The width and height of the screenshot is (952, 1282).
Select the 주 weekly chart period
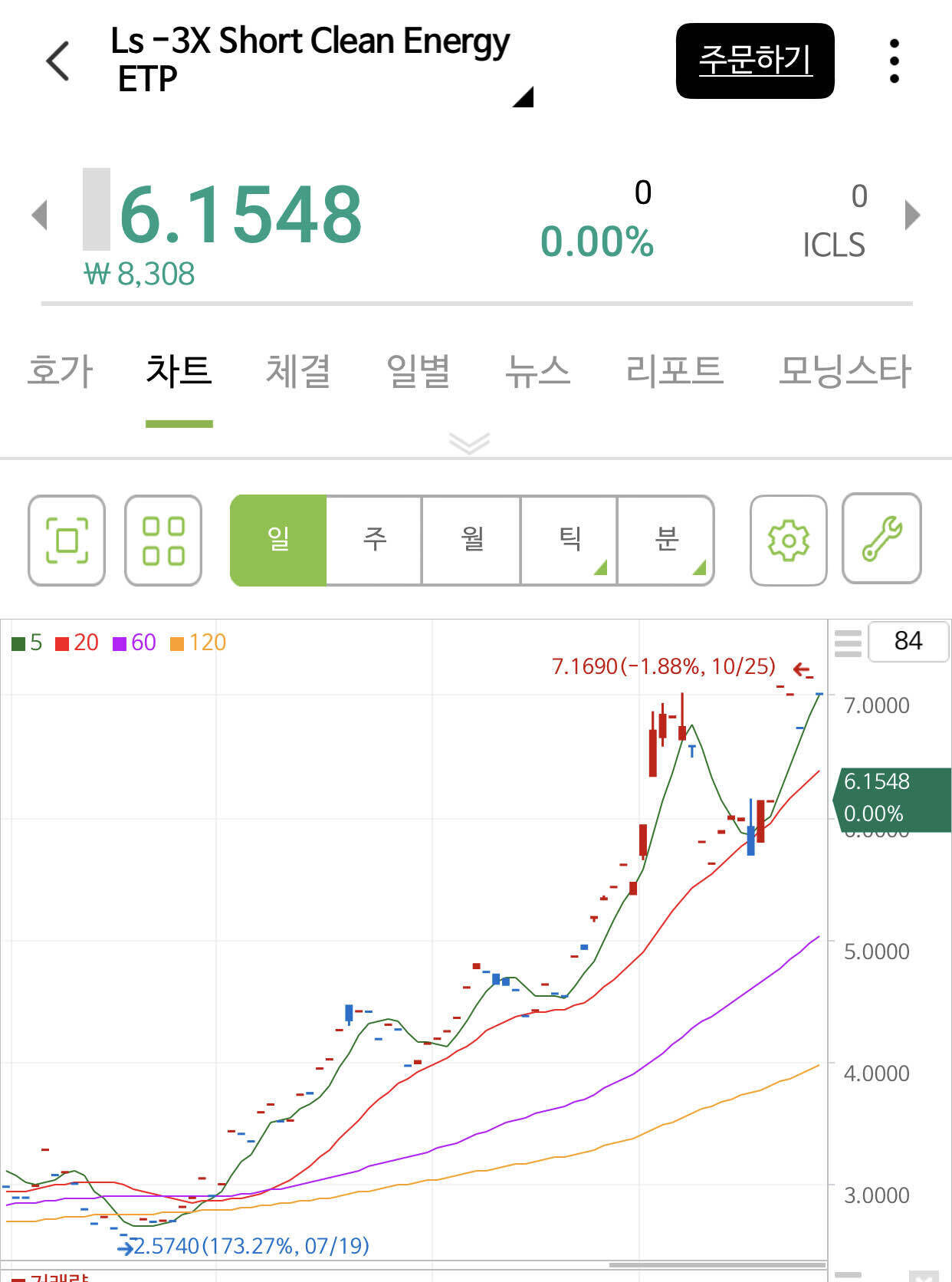(x=373, y=539)
